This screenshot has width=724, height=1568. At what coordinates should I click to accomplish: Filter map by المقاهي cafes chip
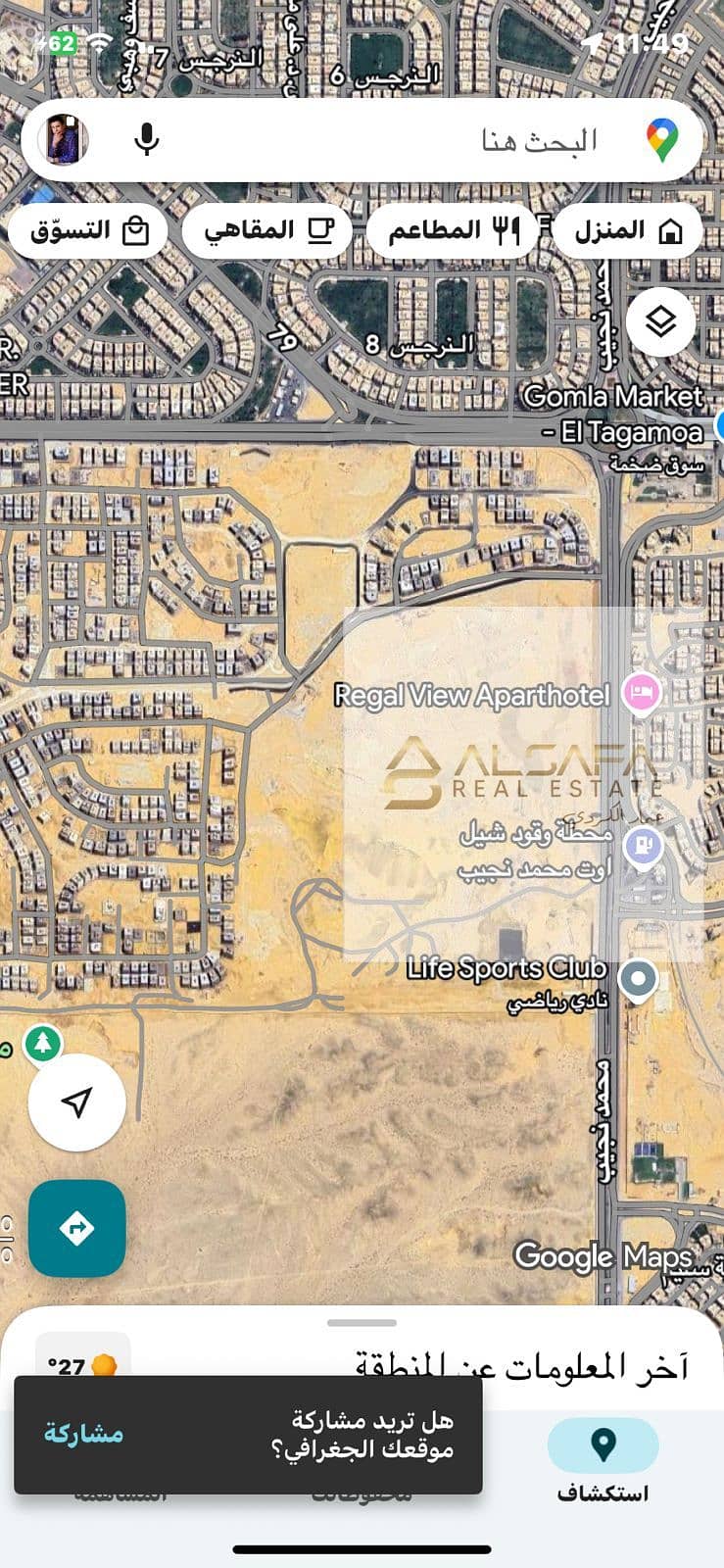(267, 231)
